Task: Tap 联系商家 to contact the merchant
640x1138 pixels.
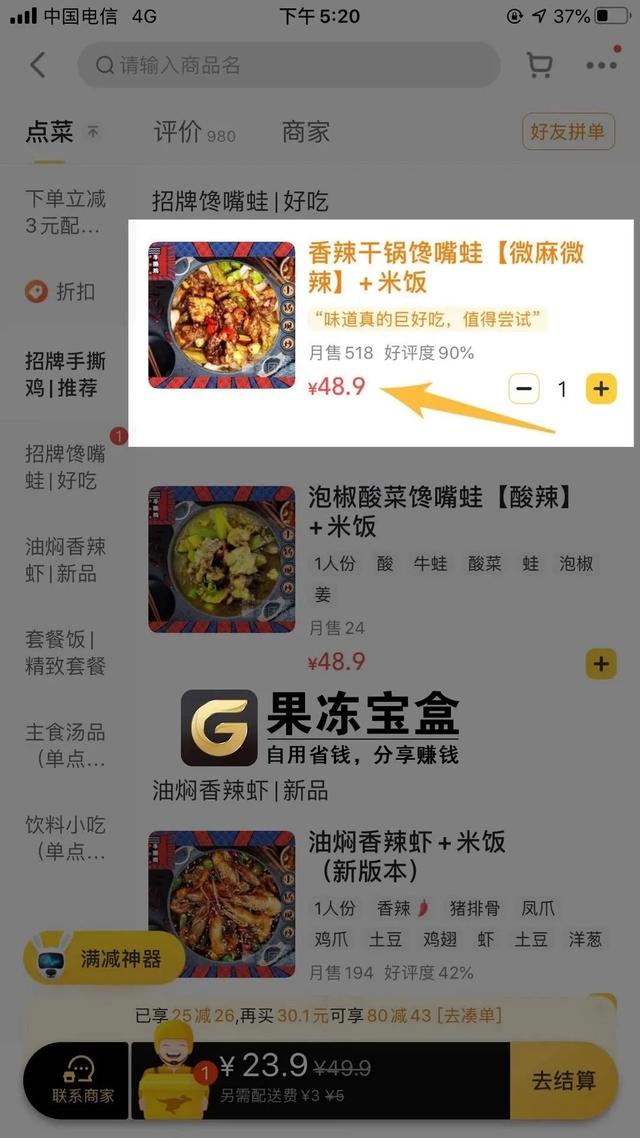Action: pos(82,1081)
